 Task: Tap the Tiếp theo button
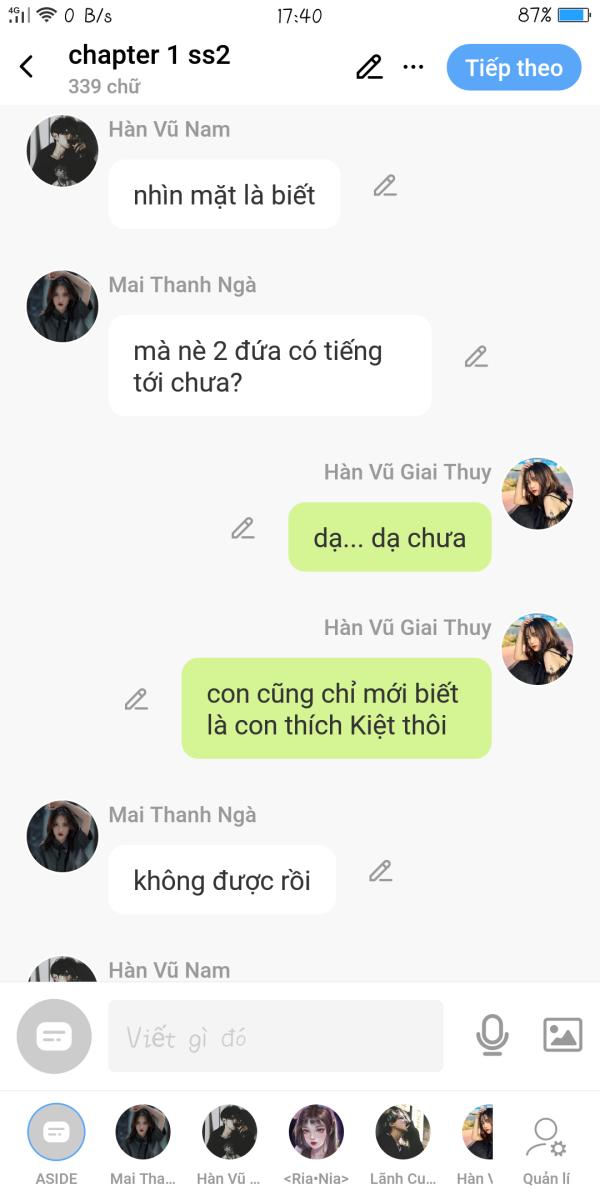pyautogui.click(x=514, y=68)
